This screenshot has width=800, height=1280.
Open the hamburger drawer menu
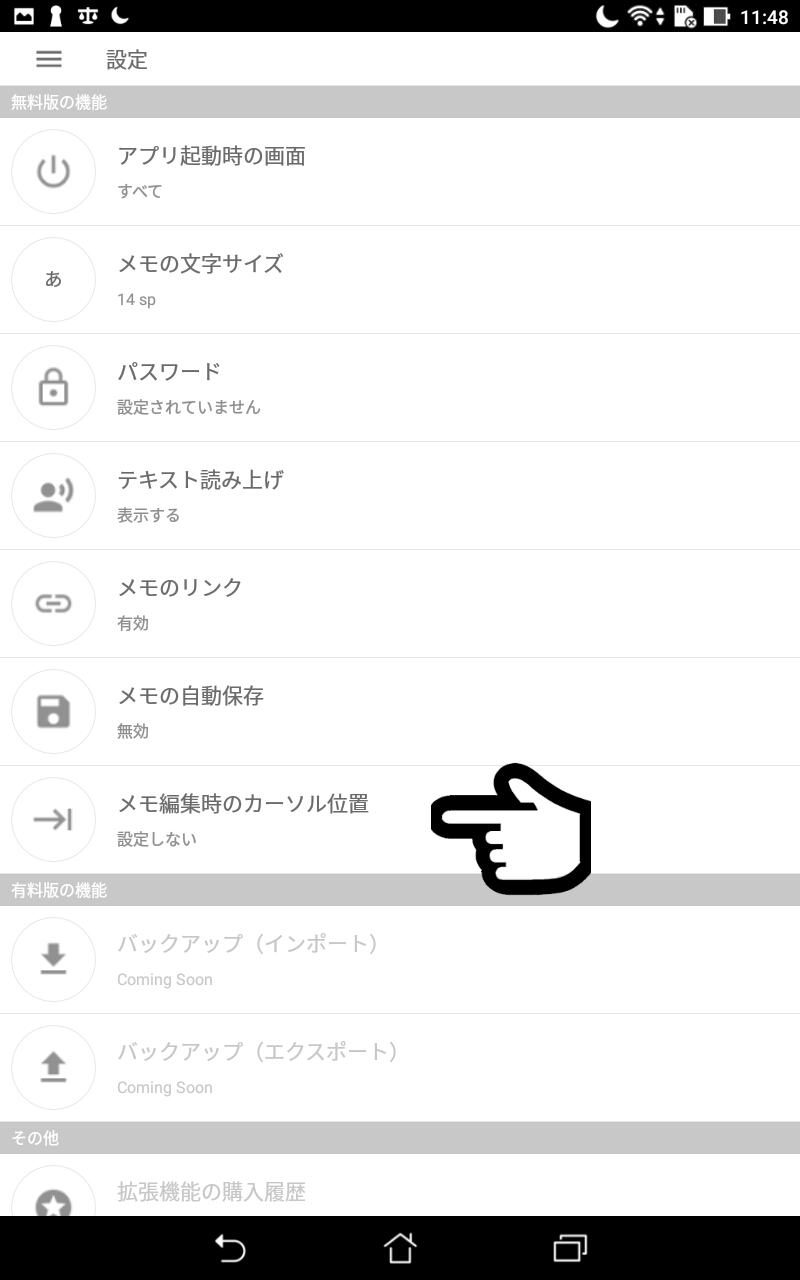coord(49,59)
